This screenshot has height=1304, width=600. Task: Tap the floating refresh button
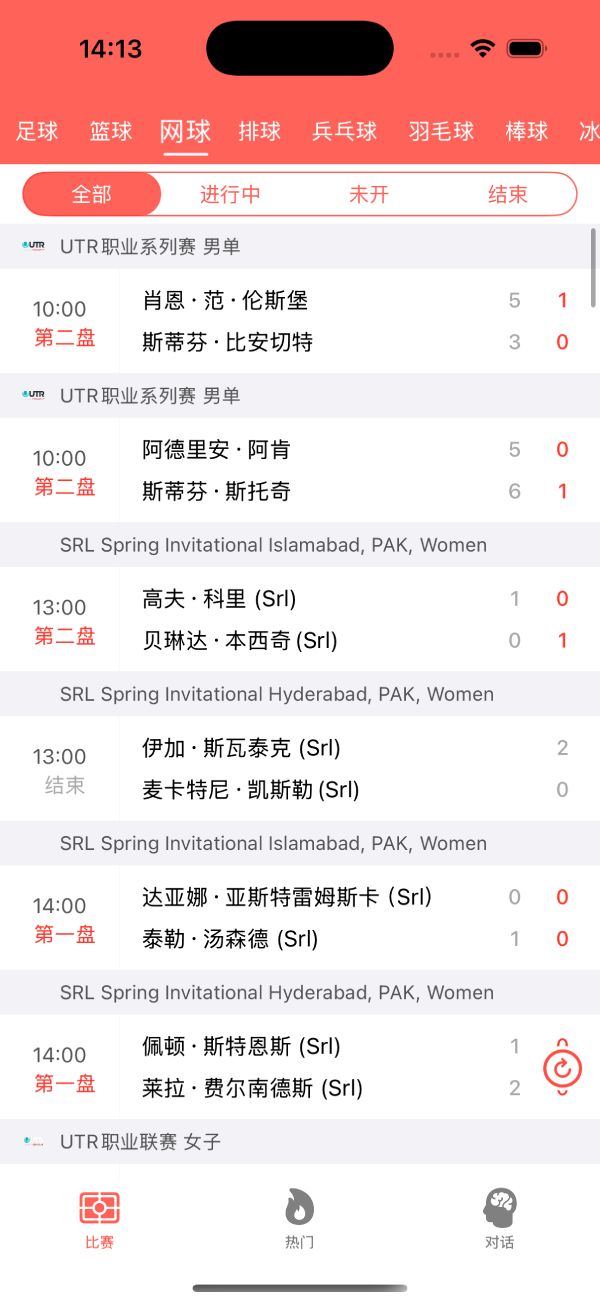coord(562,1068)
